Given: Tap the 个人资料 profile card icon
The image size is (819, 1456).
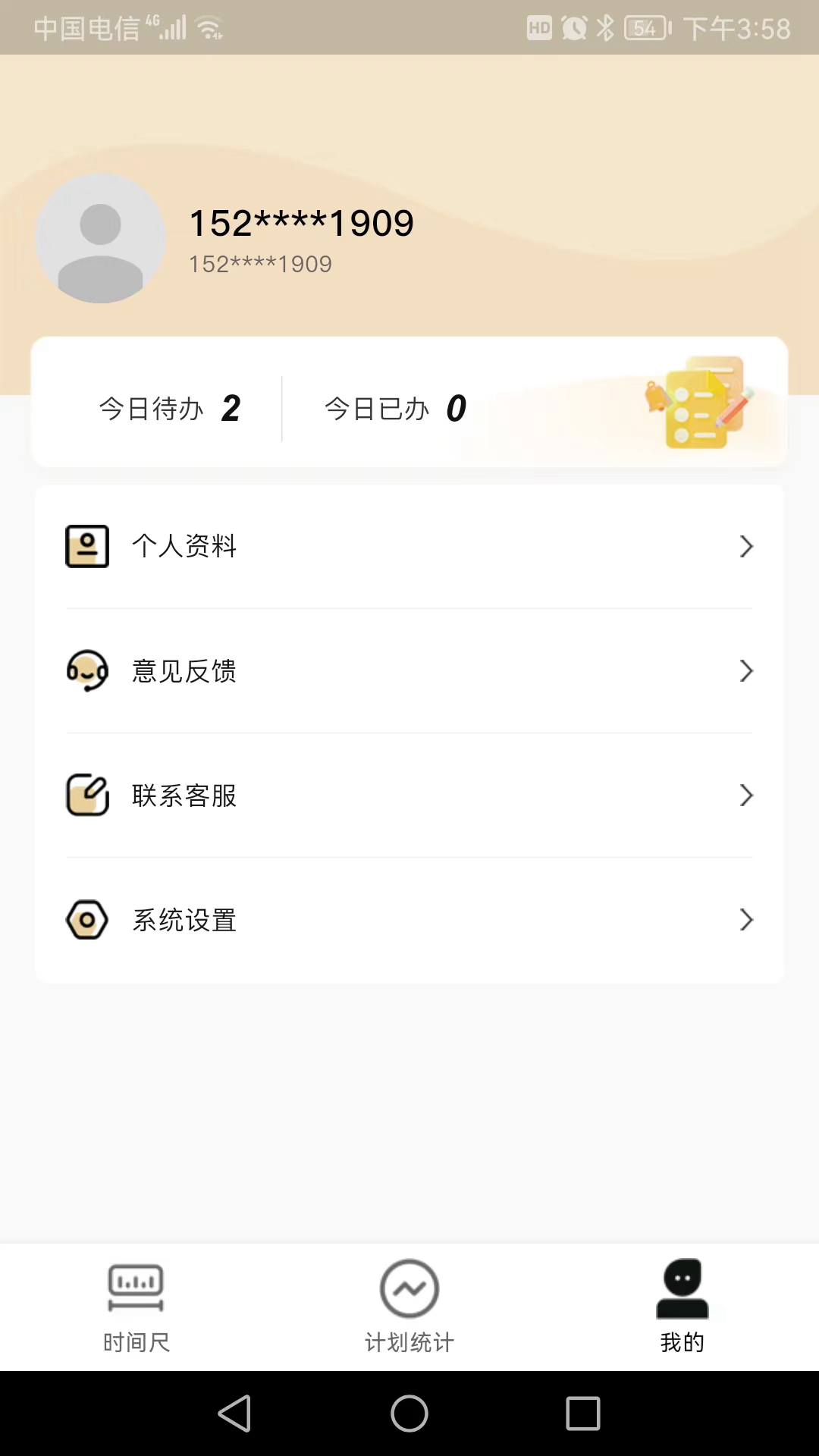Looking at the screenshot, I should coord(86,546).
